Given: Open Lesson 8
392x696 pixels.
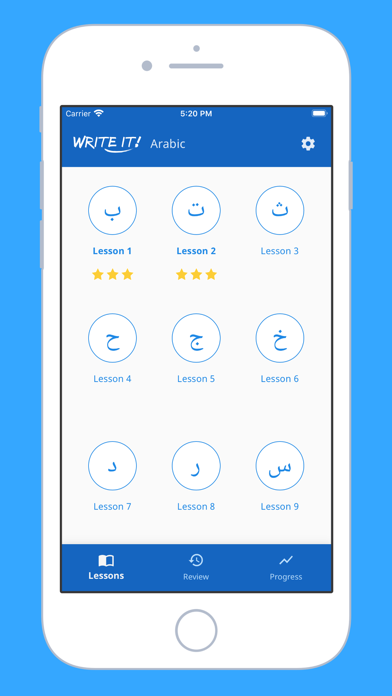Looking at the screenshot, I should point(196,466).
